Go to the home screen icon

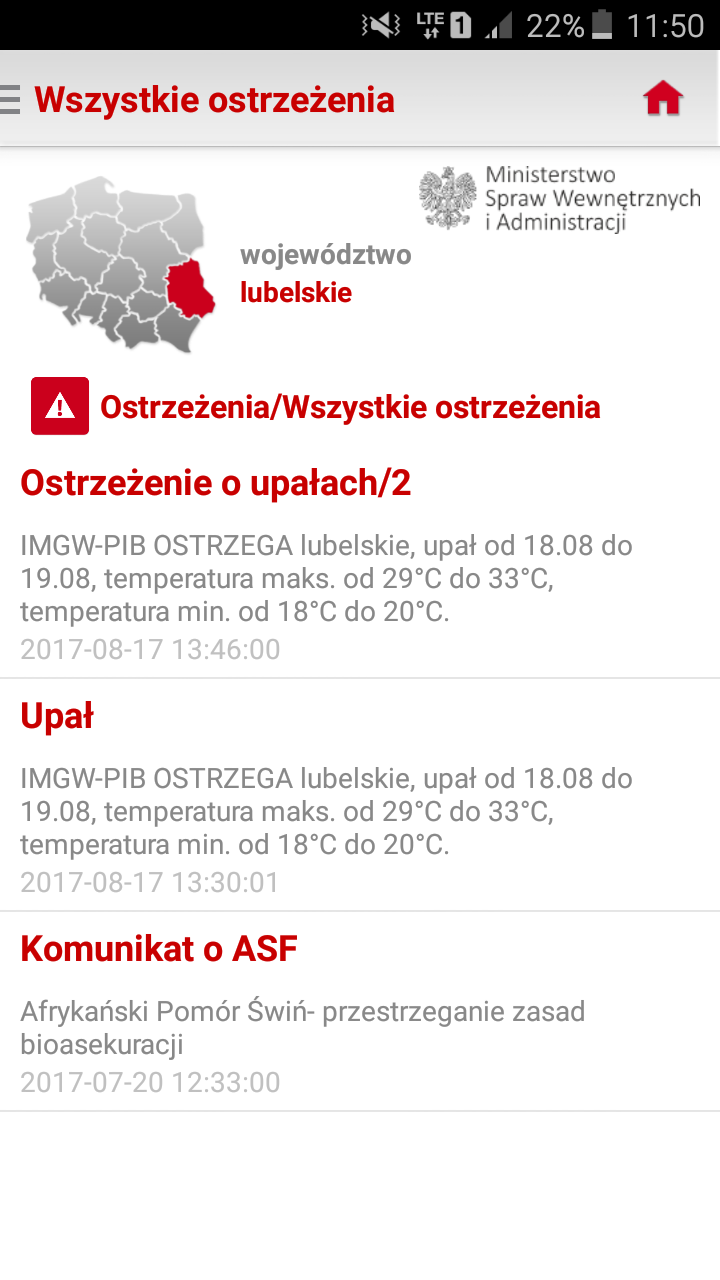coord(663,98)
